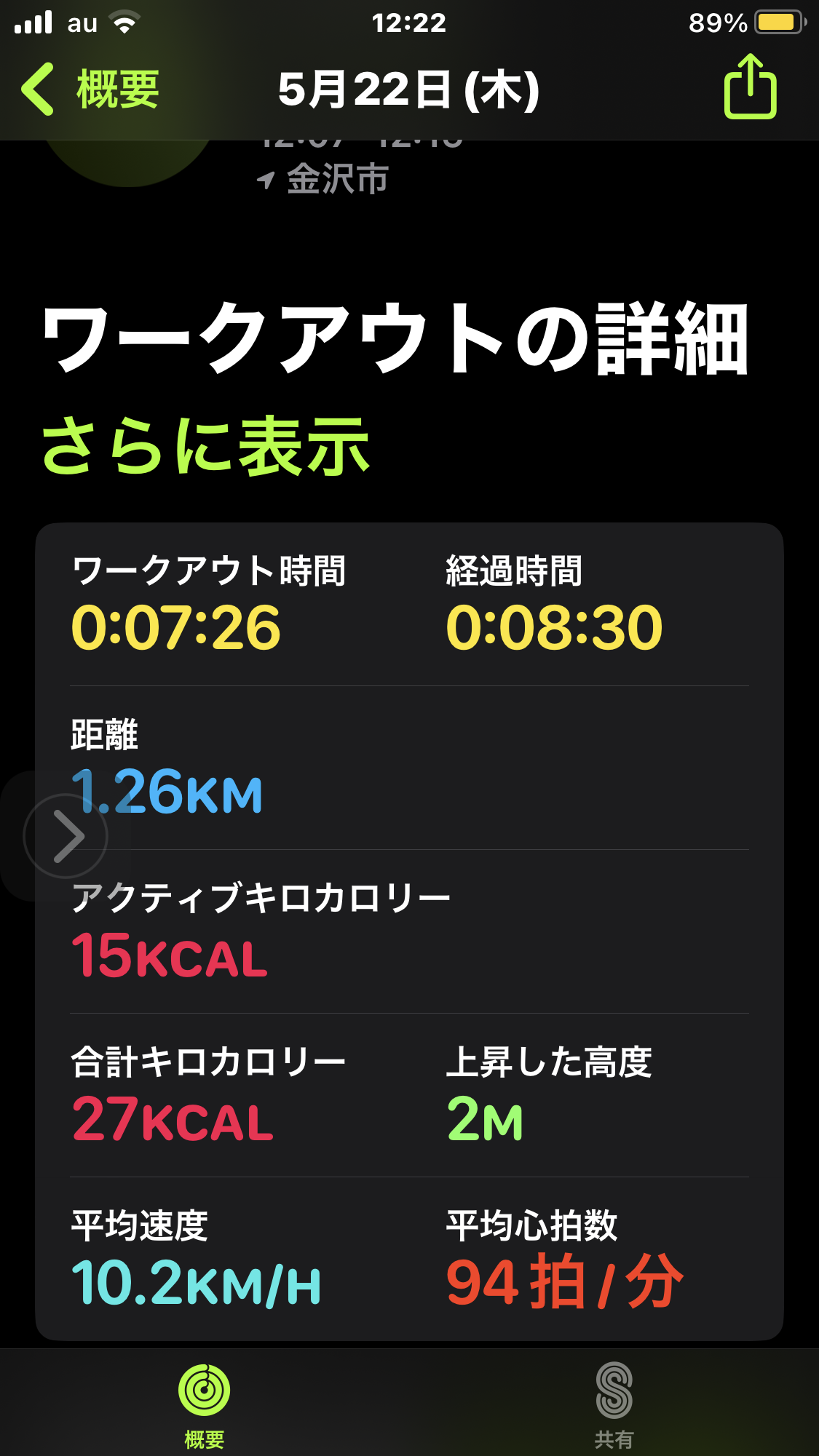Expand the side chevron arrow handle
The width and height of the screenshot is (819, 1456).
66,836
